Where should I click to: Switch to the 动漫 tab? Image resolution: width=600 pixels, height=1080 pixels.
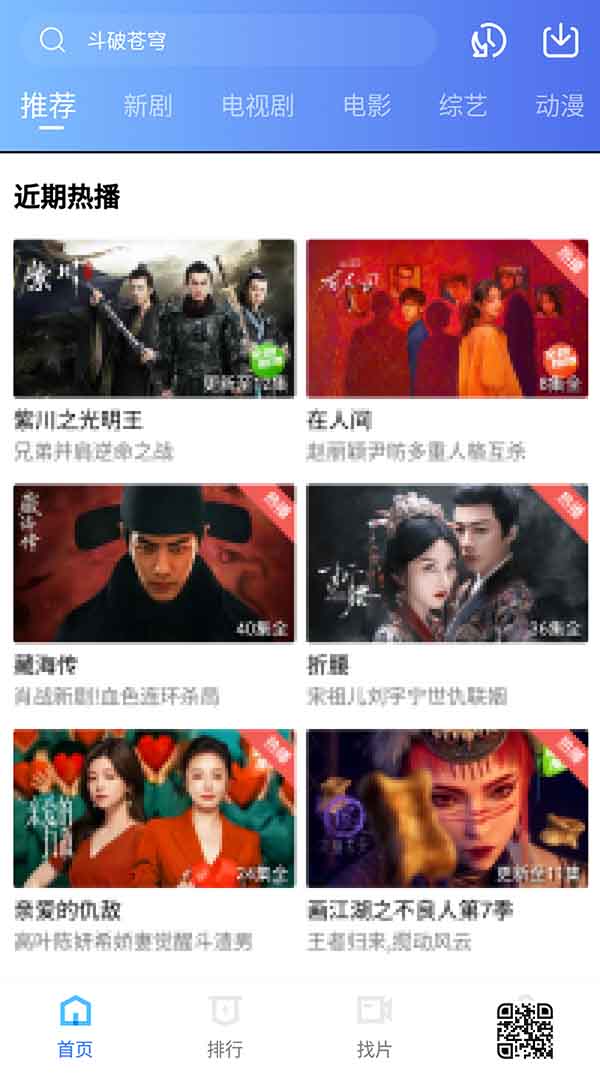tap(559, 106)
